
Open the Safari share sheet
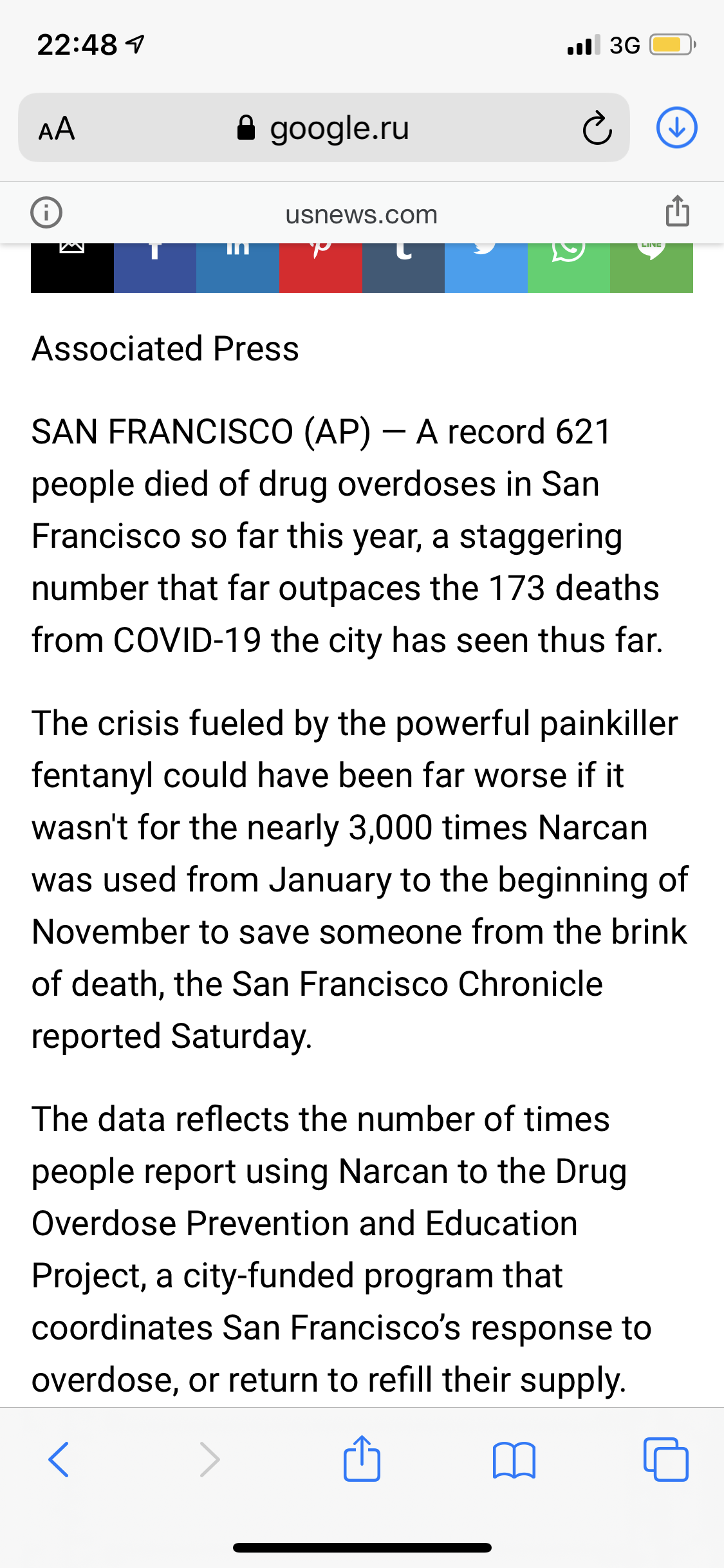pyautogui.click(x=362, y=1460)
